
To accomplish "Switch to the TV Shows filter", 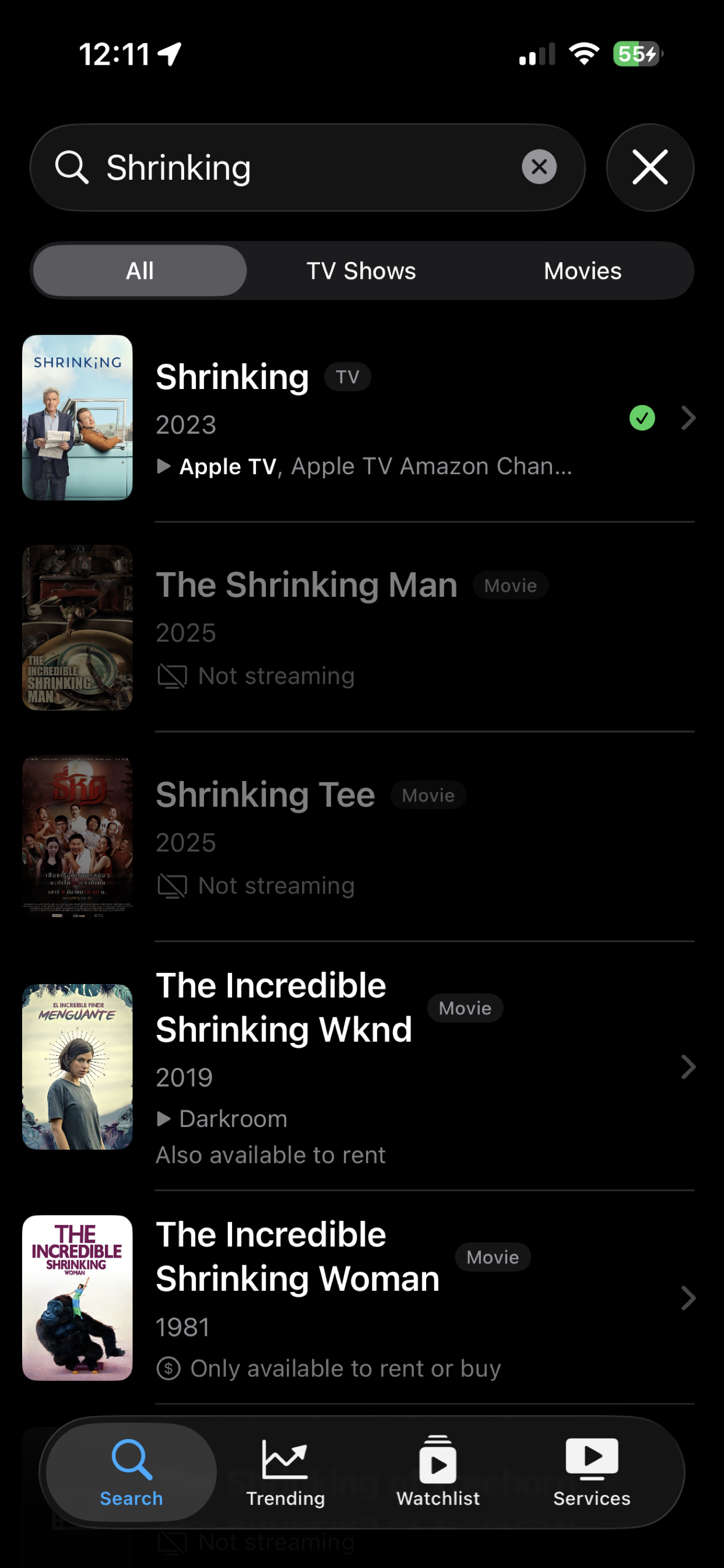I will [360, 270].
